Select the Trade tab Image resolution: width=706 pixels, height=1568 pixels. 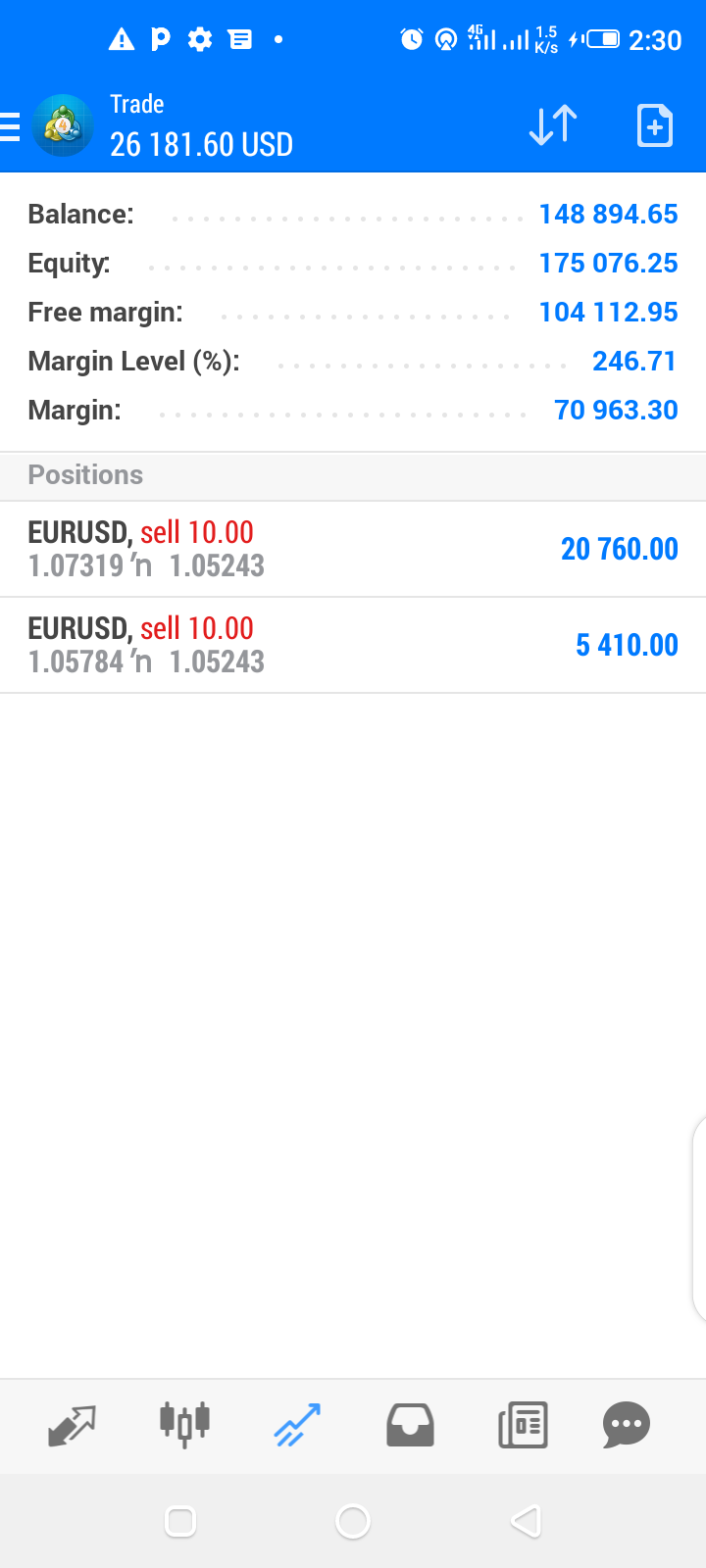coord(297,1425)
